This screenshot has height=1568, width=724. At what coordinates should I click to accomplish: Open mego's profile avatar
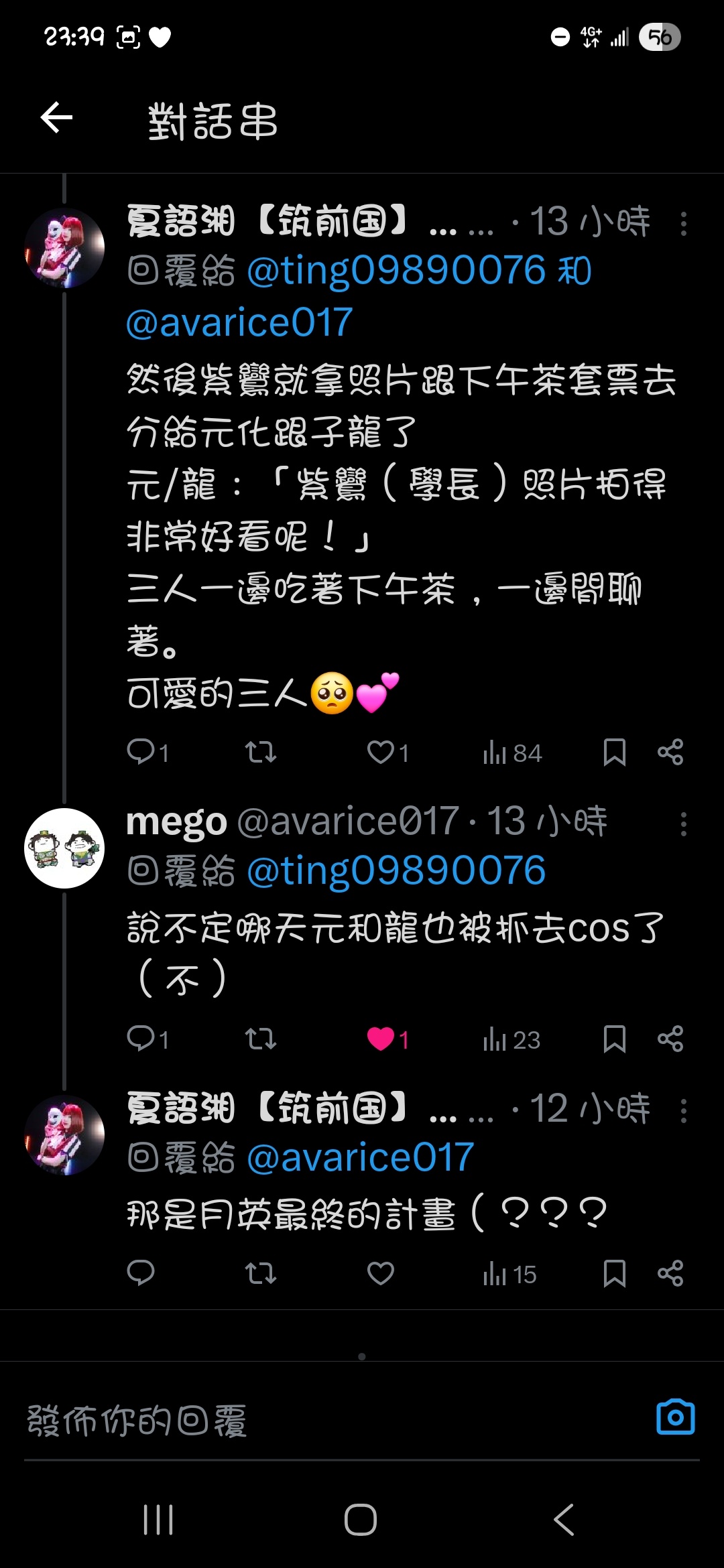(64, 848)
